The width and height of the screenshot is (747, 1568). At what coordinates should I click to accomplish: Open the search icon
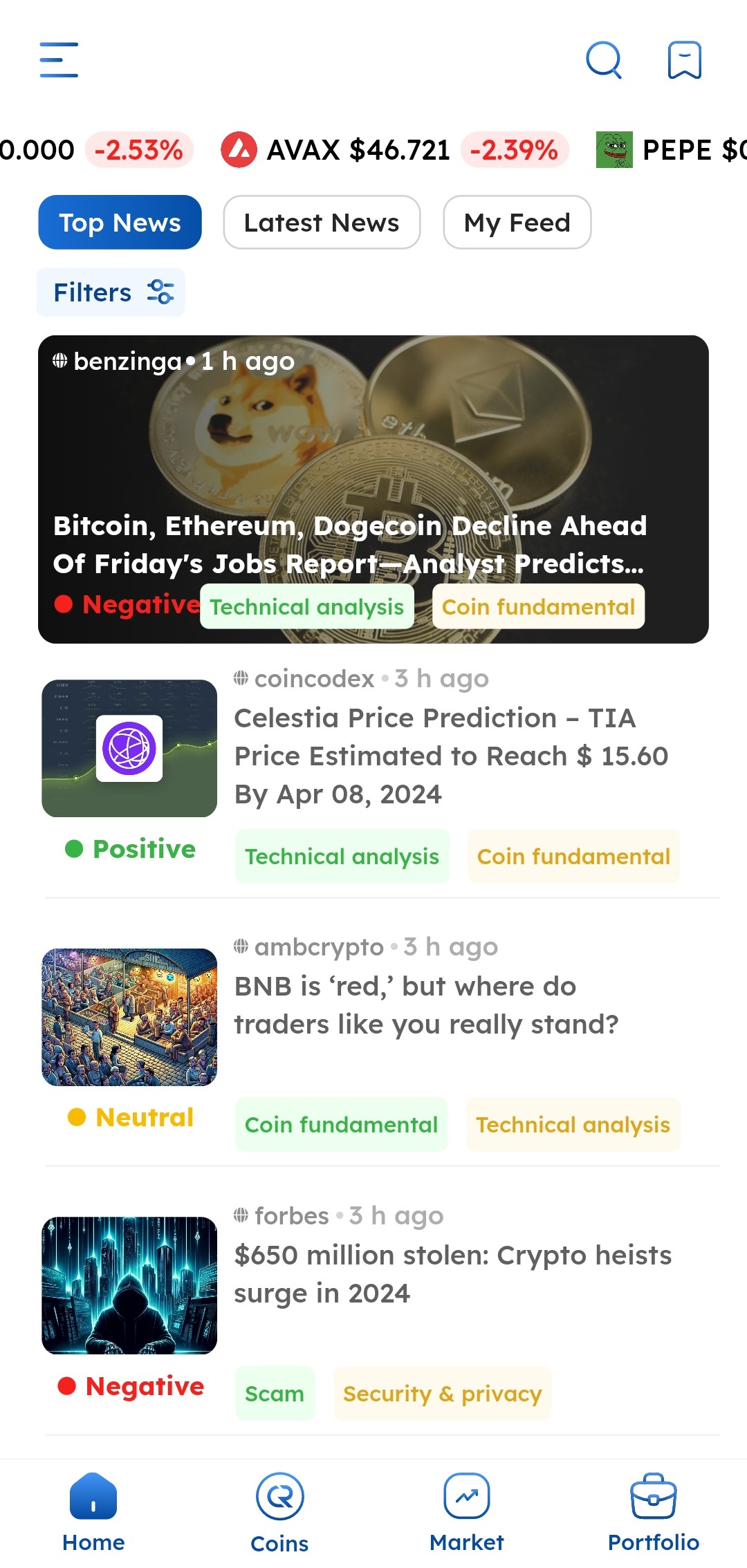coord(603,60)
